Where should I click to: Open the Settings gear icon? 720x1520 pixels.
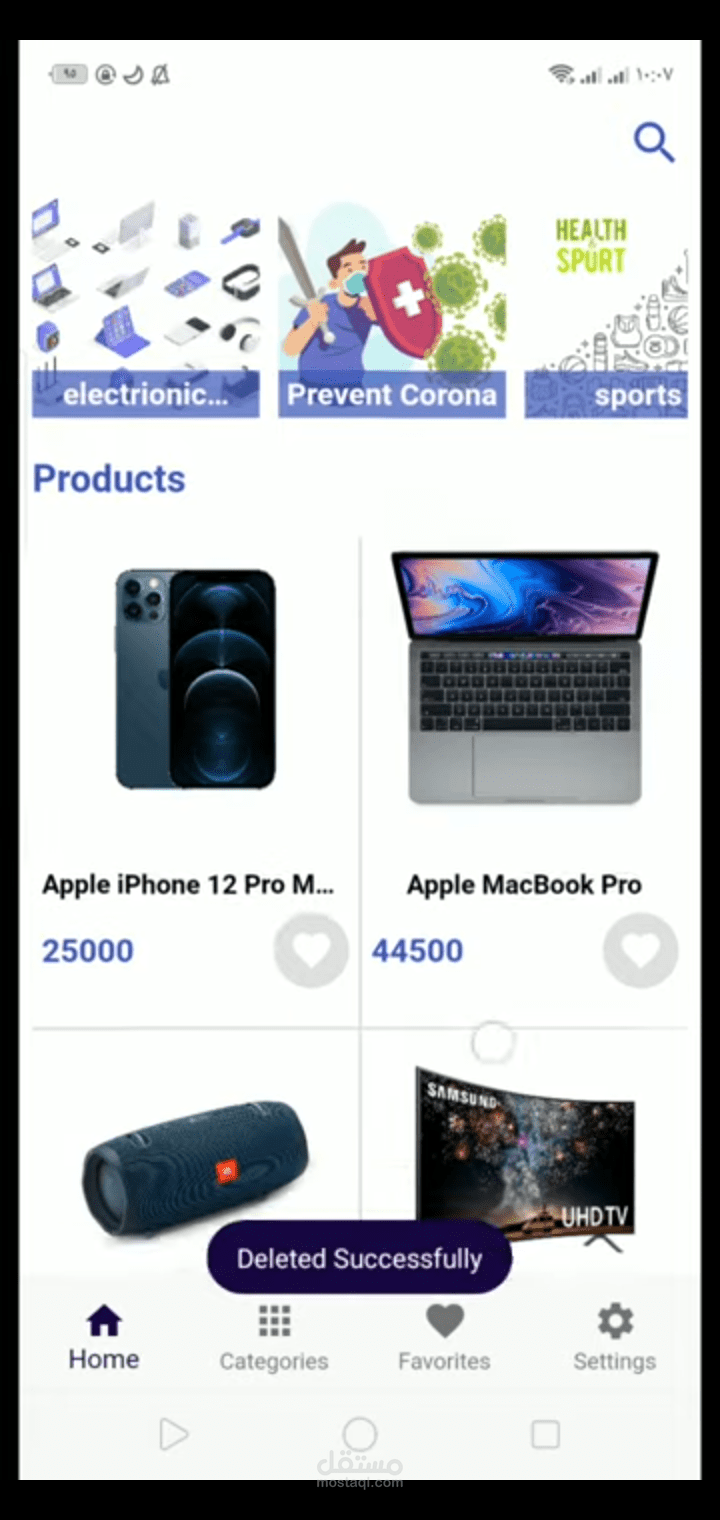pos(614,1320)
